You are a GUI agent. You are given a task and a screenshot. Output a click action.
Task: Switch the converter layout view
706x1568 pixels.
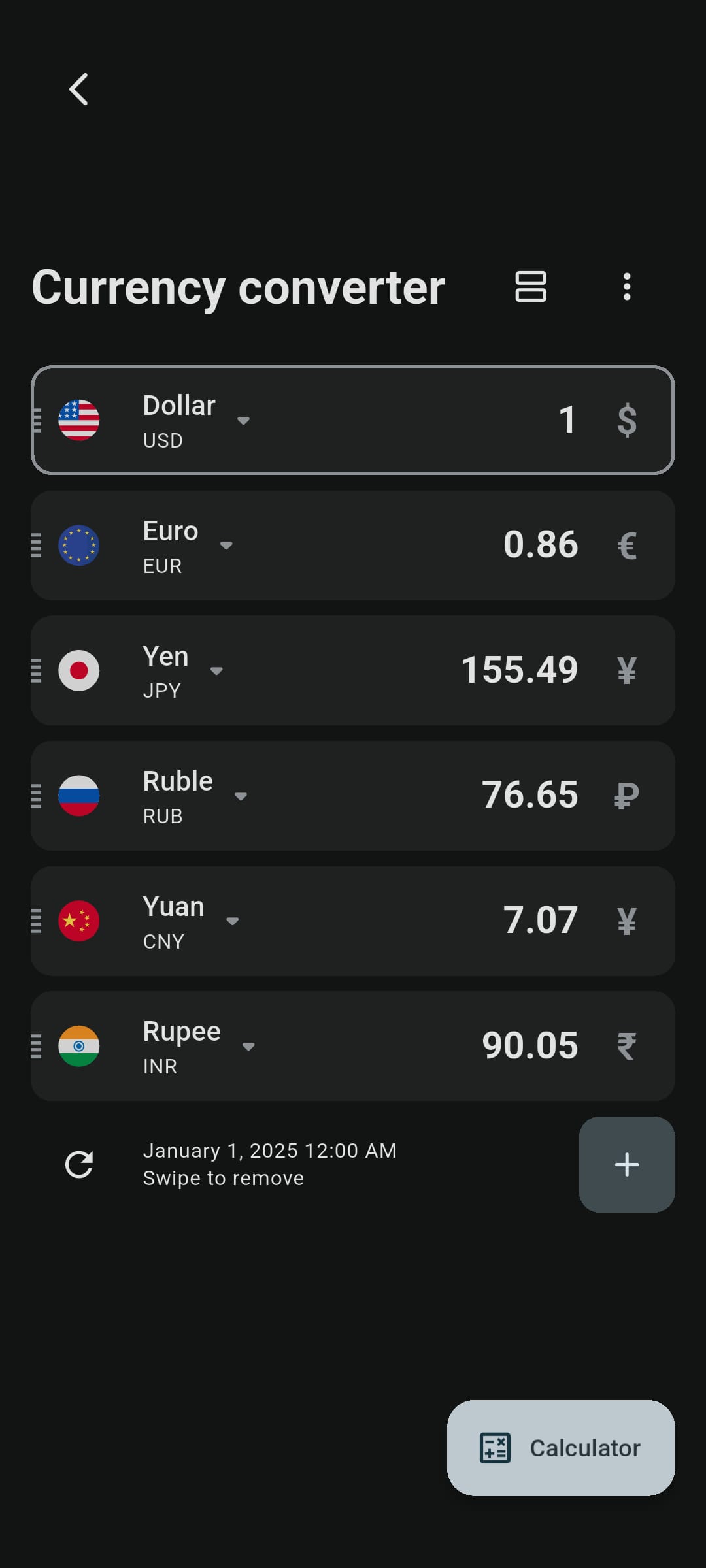click(531, 287)
